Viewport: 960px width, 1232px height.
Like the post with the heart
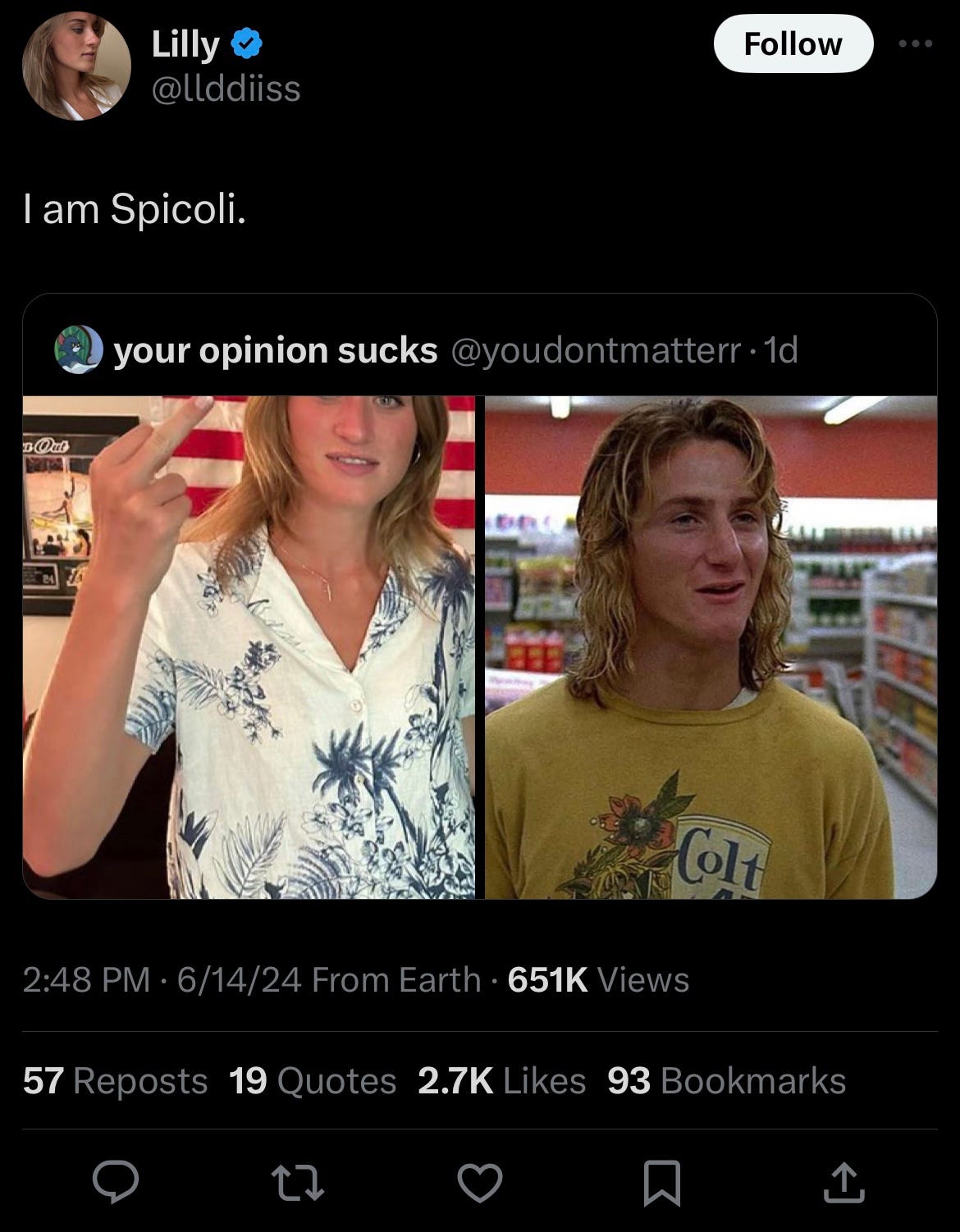tap(479, 1182)
